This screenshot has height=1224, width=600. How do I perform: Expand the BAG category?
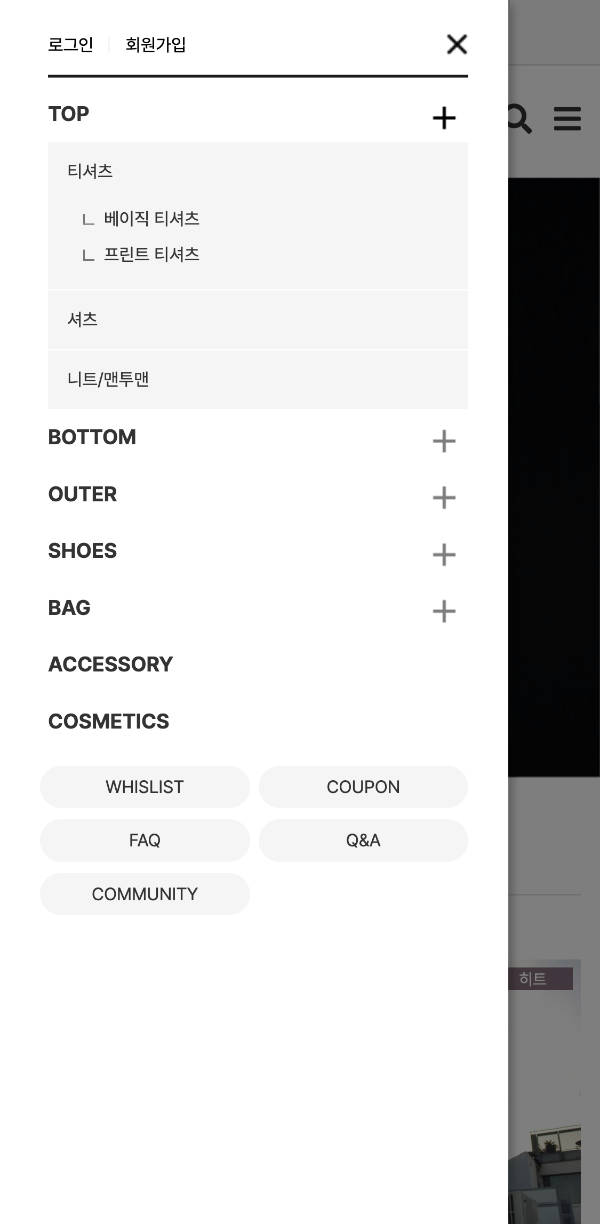[444, 612]
